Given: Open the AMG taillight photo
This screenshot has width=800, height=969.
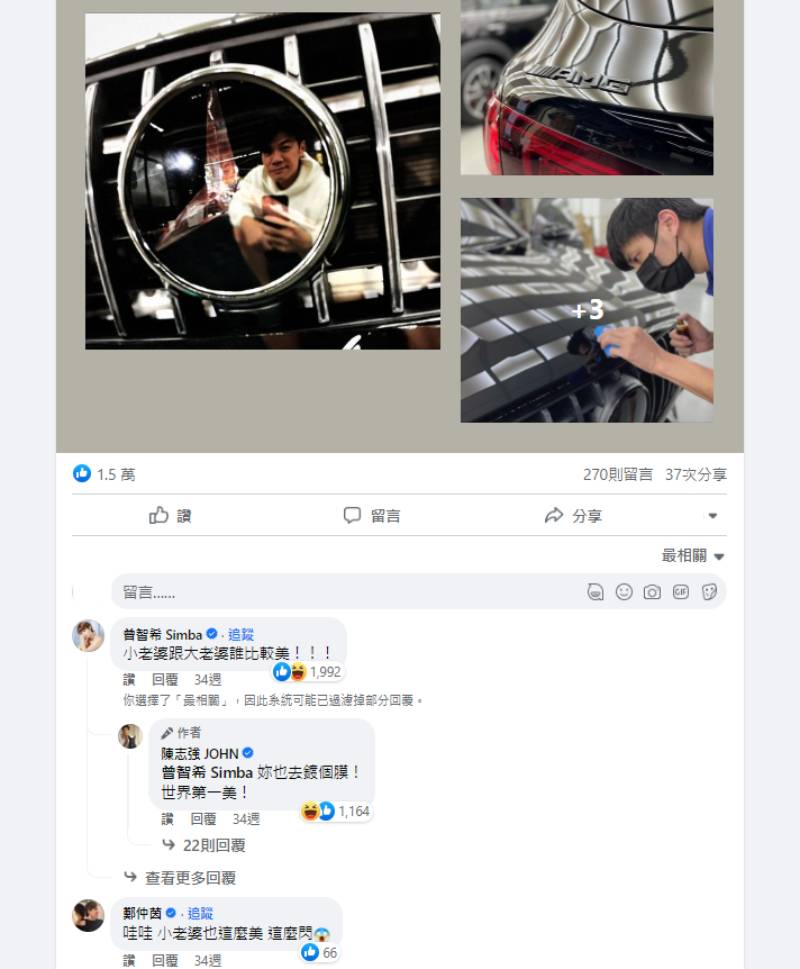Looking at the screenshot, I should [586, 87].
